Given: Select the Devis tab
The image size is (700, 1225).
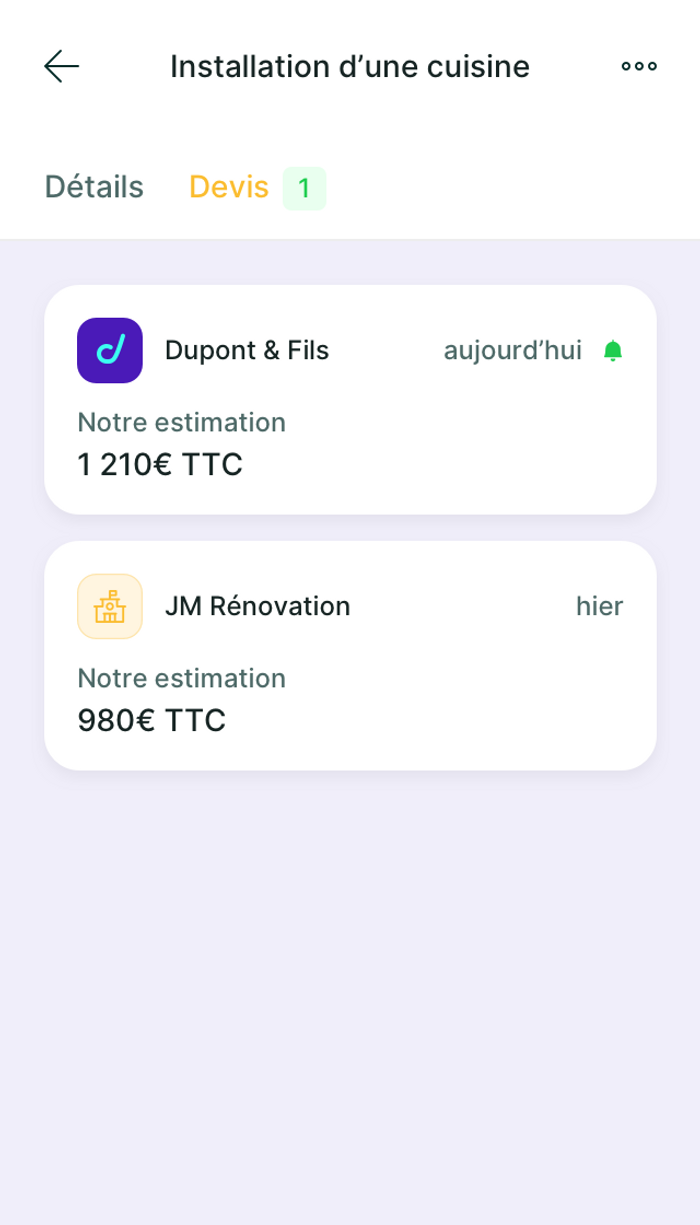Looking at the screenshot, I should pyautogui.click(x=230, y=187).
